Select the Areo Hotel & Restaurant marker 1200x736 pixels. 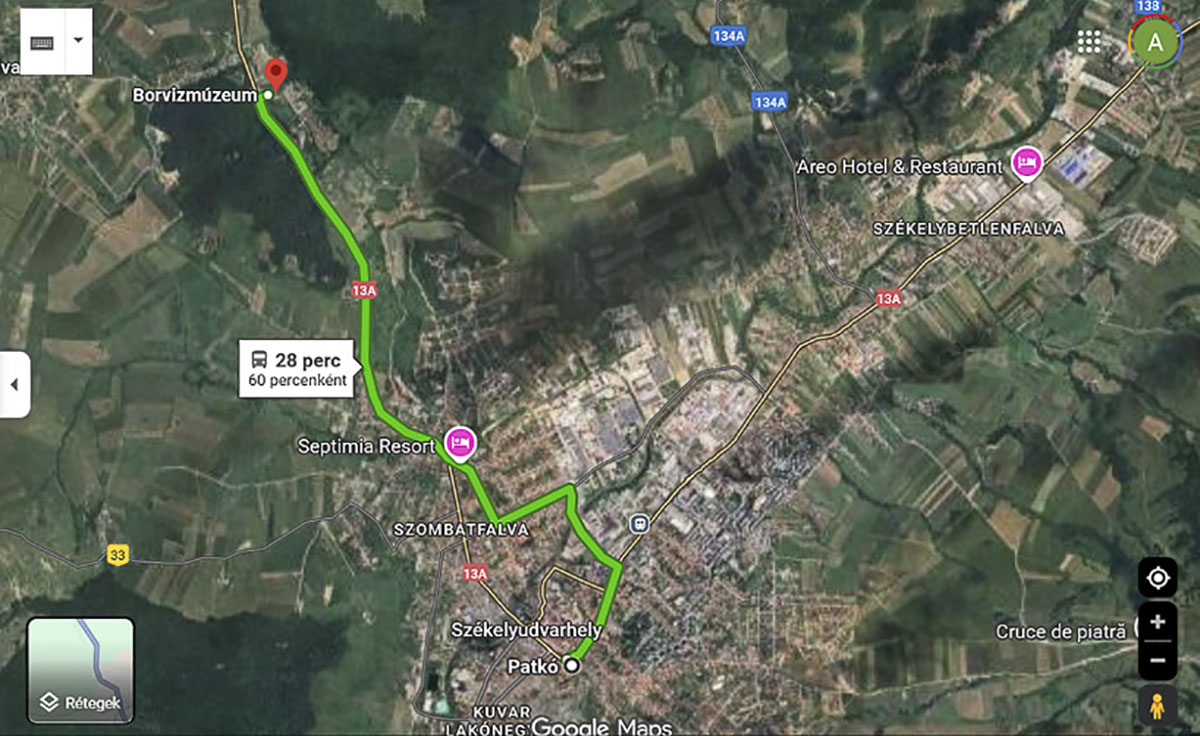pos(1026,163)
